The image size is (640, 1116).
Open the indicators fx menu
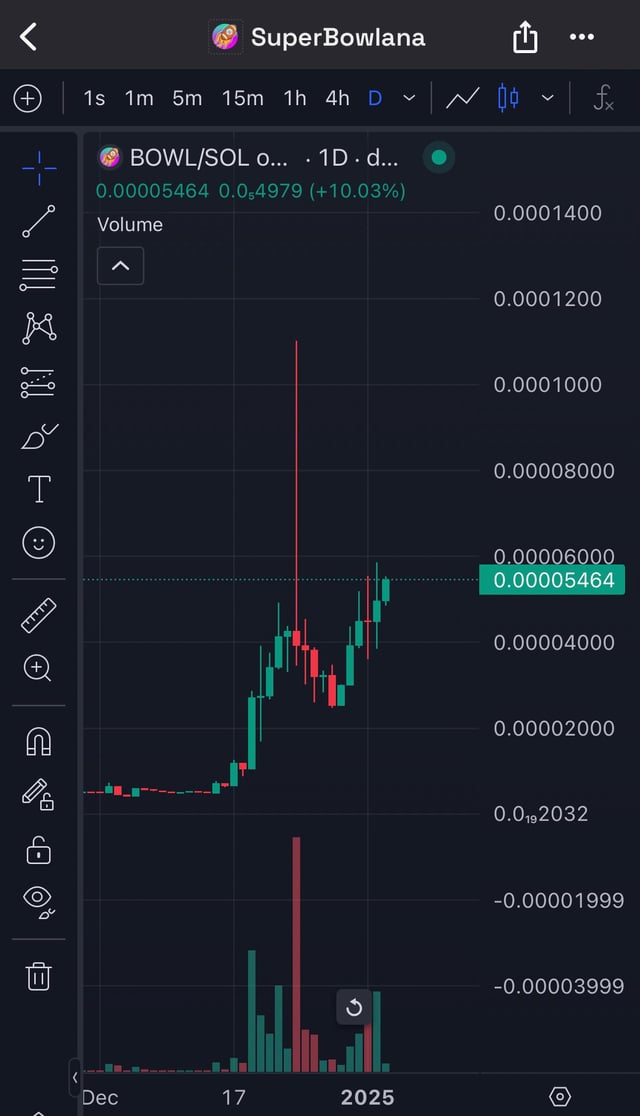[x=603, y=98]
